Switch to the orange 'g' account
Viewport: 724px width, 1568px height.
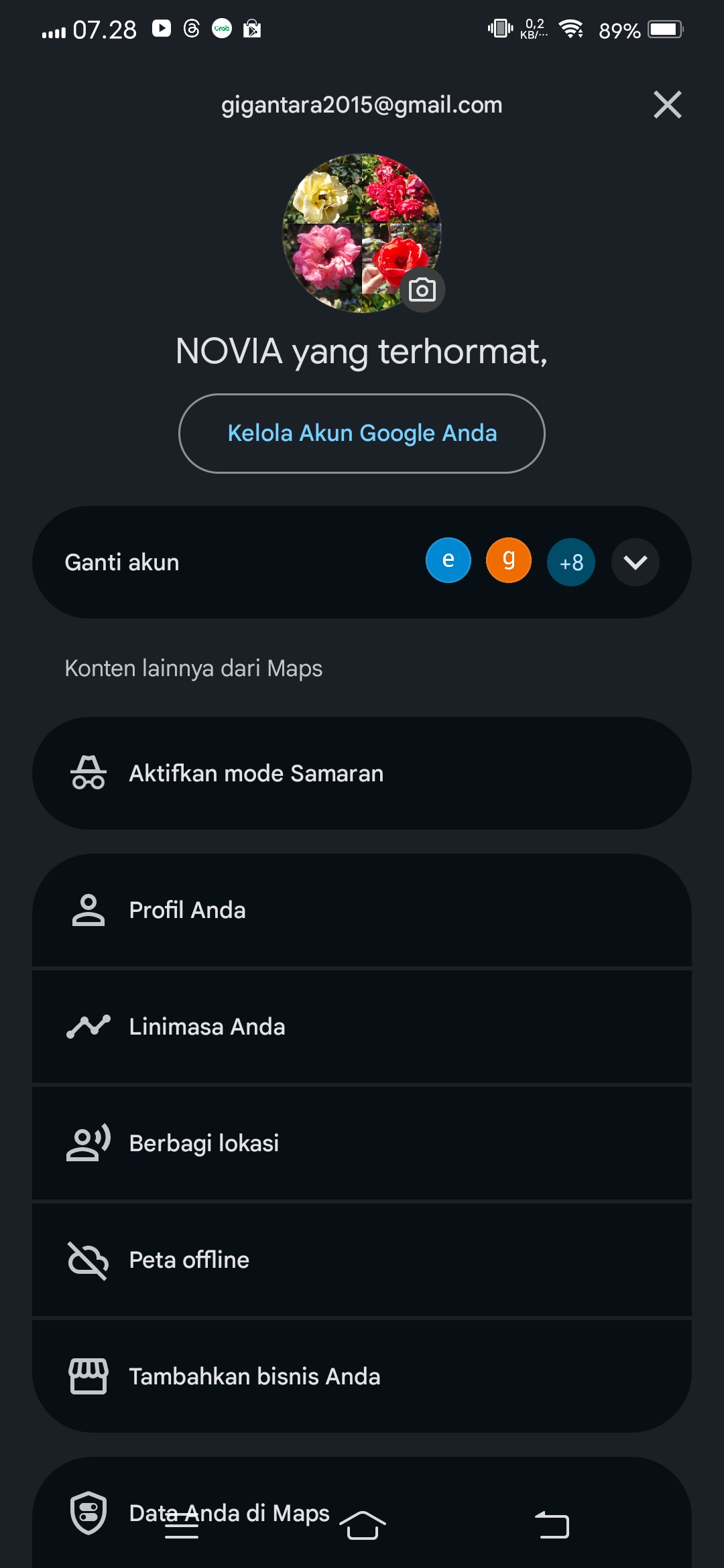click(x=508, y=561)
